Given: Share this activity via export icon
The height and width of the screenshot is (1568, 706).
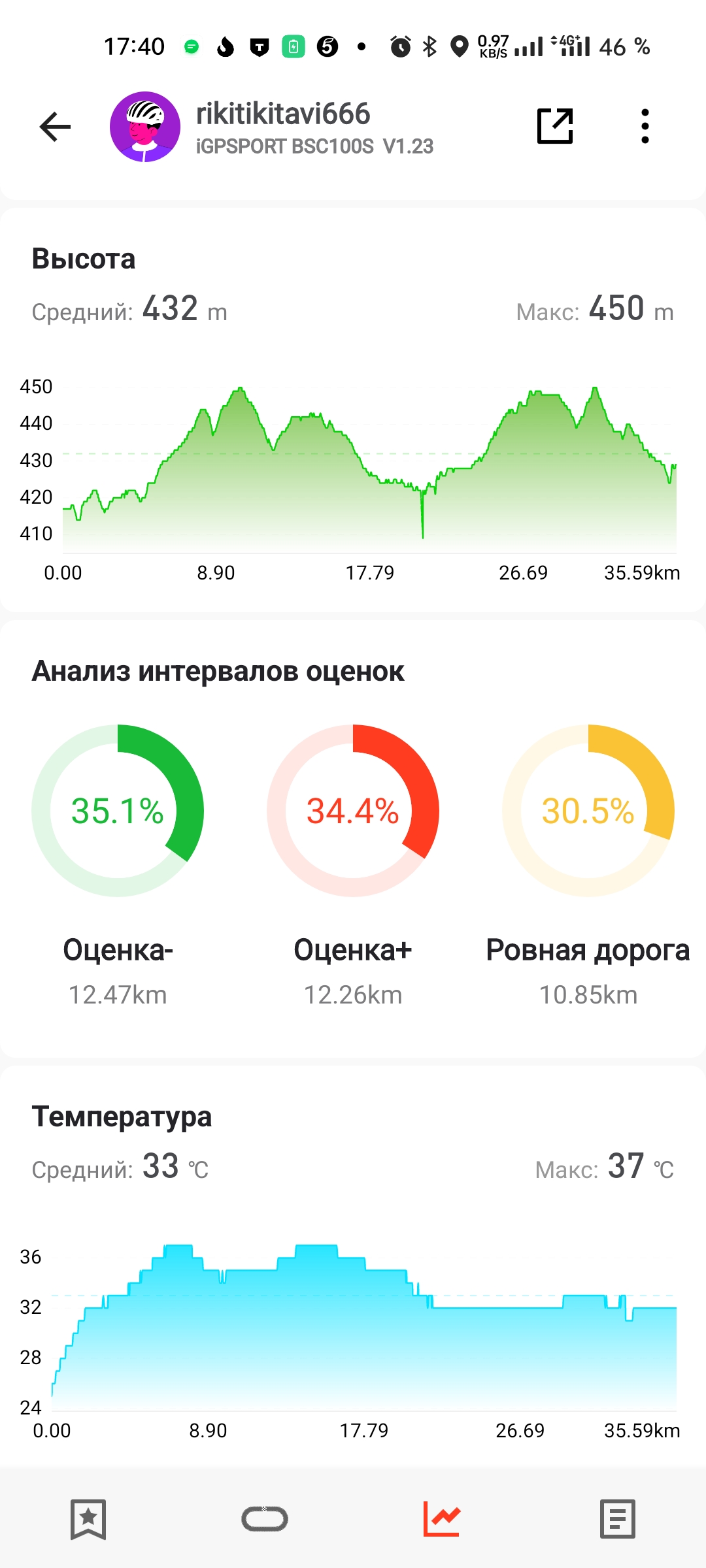Looking at the screenshot, I should point(554,126).
